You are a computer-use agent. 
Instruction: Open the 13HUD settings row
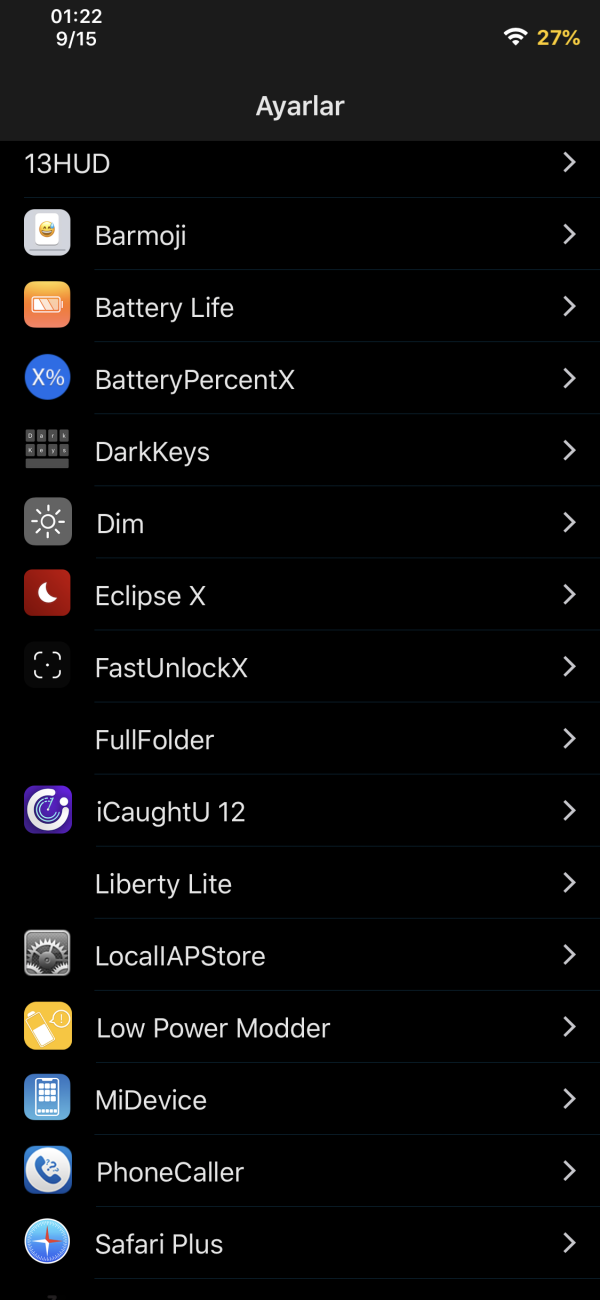tap(300, 164)
